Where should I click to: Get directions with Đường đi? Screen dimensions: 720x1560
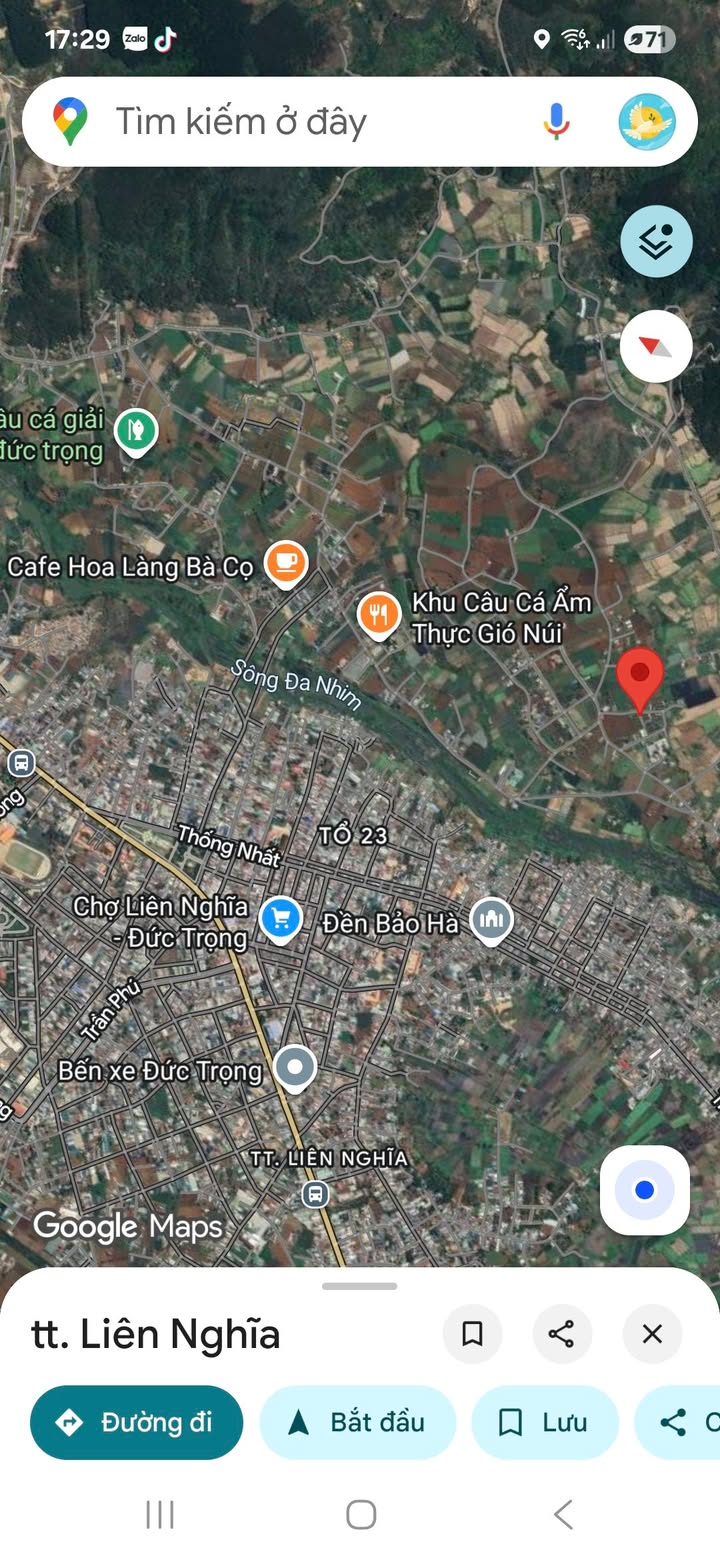137,1422
